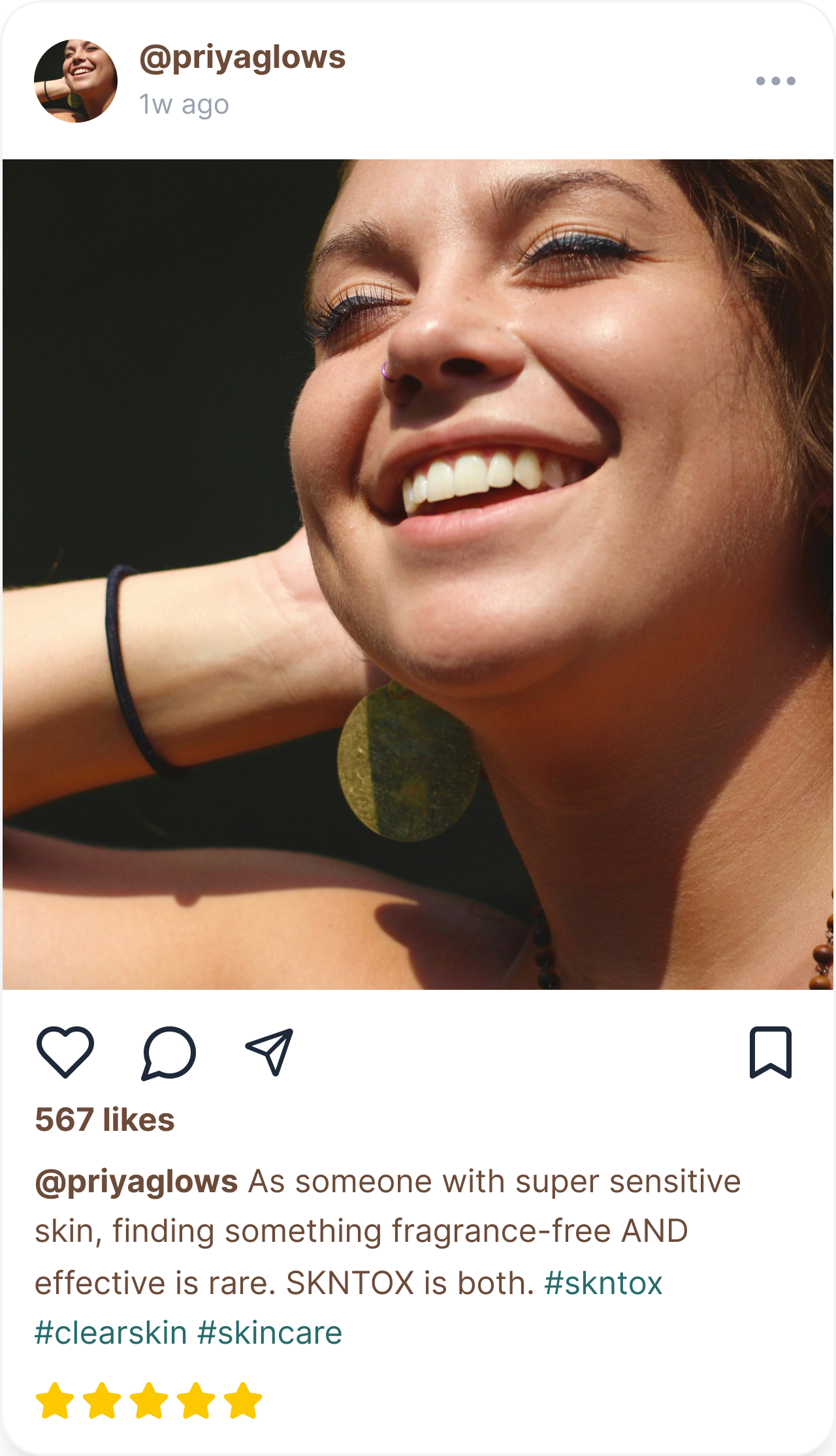Like the post by @priyaglows
The image size is (836, 1456).
pyautogui.click(x=65, y=1052)
